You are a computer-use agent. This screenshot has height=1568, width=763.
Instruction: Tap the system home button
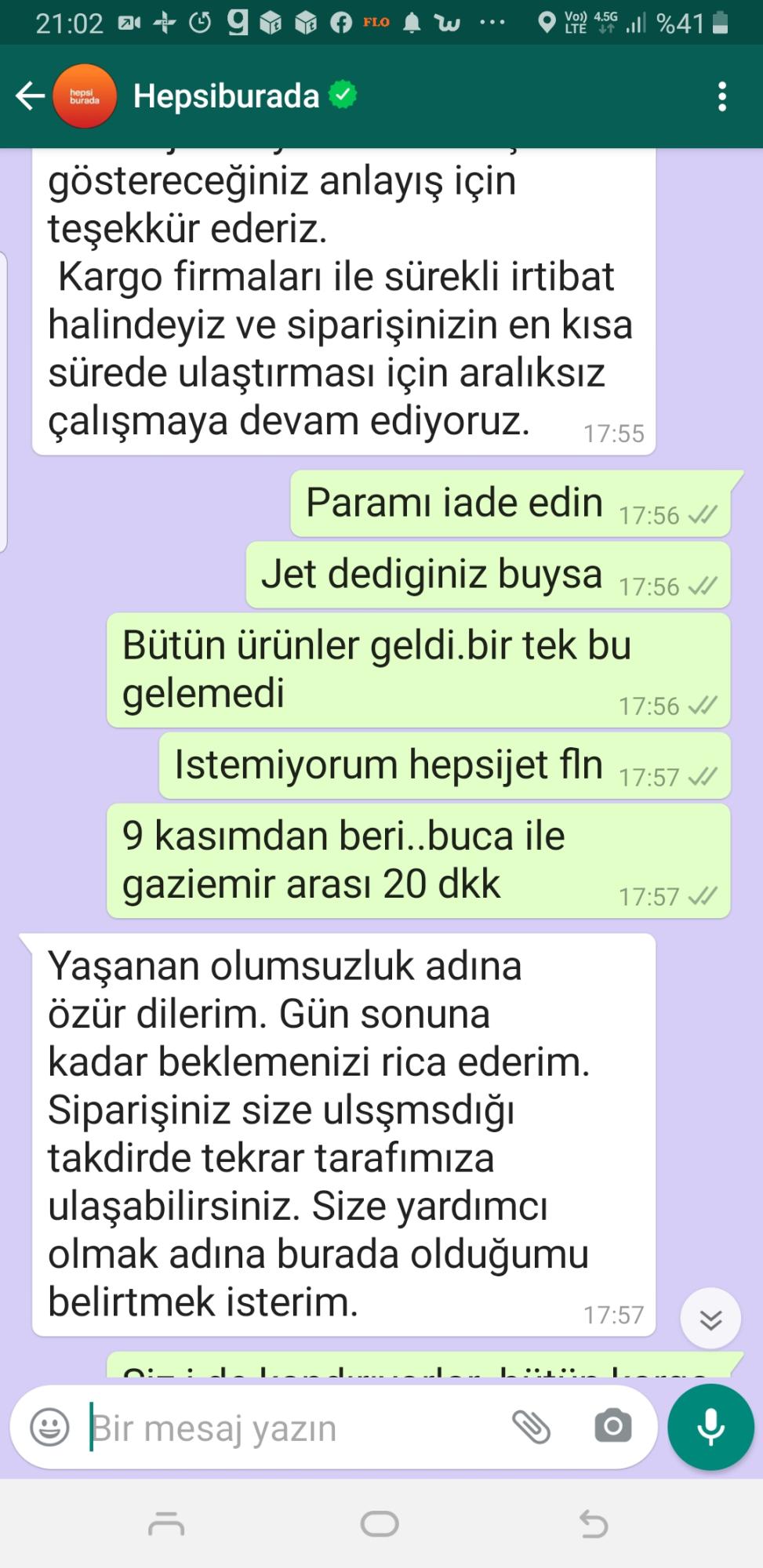(380, 1524)
